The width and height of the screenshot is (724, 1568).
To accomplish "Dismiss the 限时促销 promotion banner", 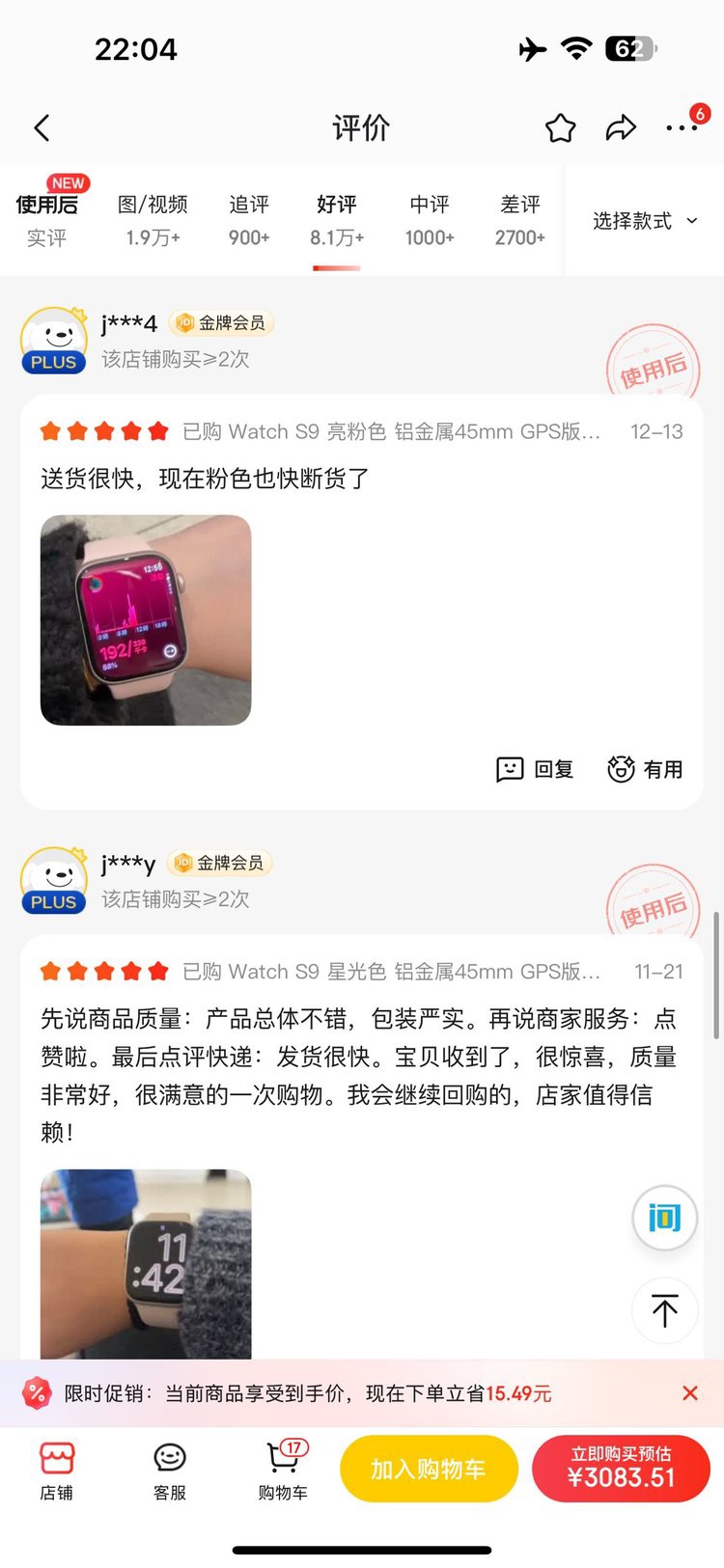I will click(x=689, y=1393).
